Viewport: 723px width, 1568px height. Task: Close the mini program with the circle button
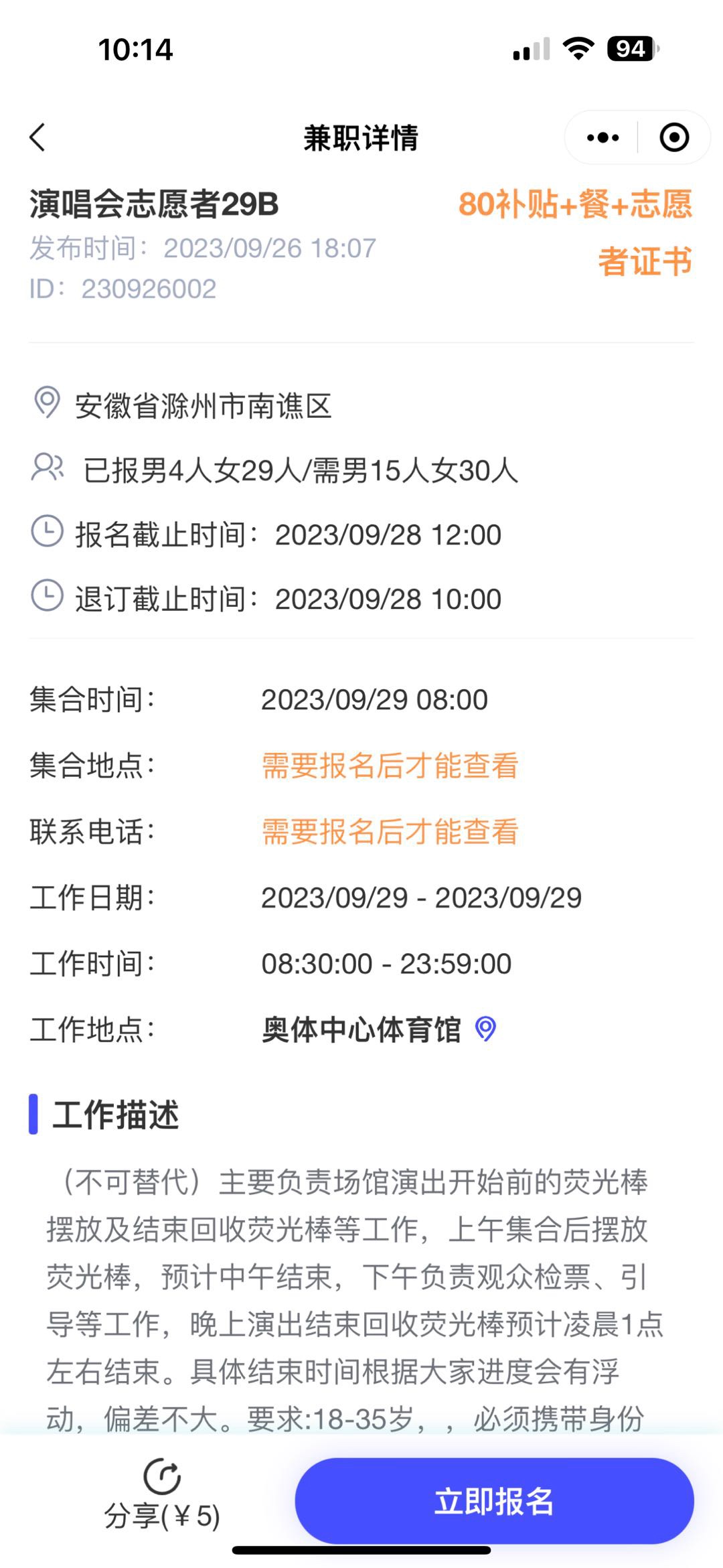click(674, 138)
